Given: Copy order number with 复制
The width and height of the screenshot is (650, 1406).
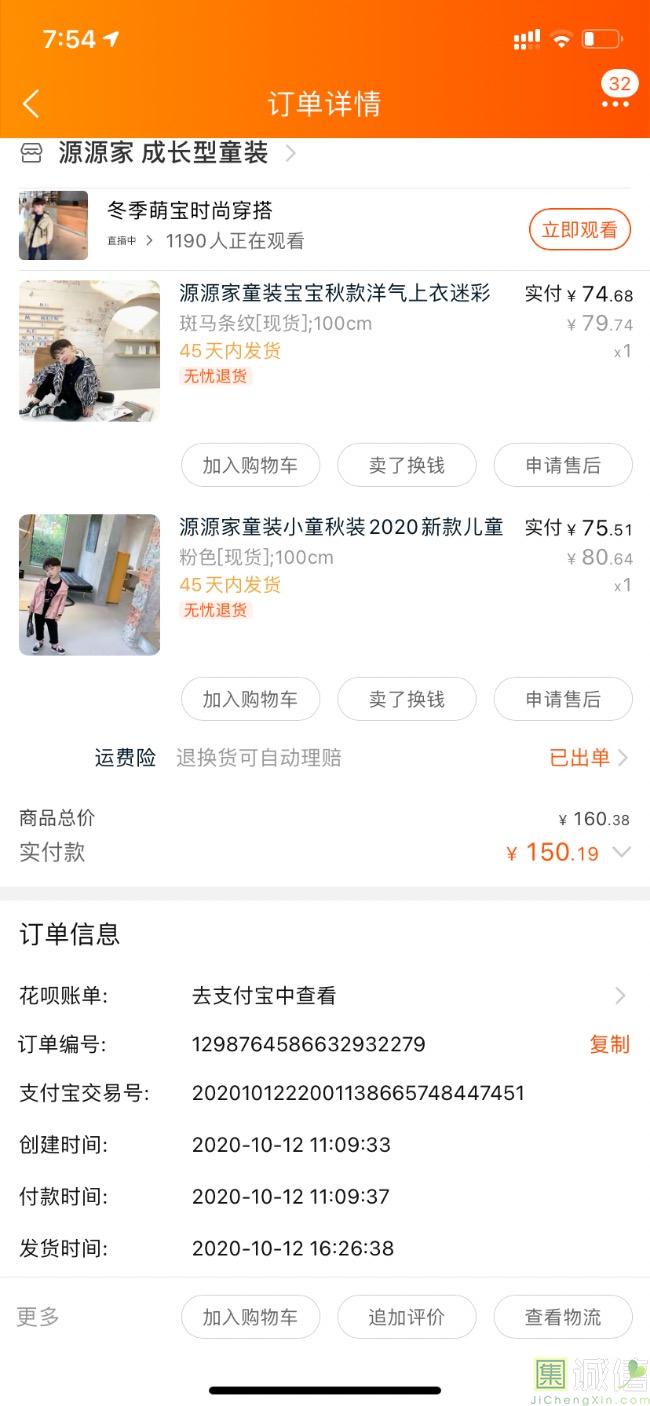Looking at the screenshot, I should click(609, 1044).
